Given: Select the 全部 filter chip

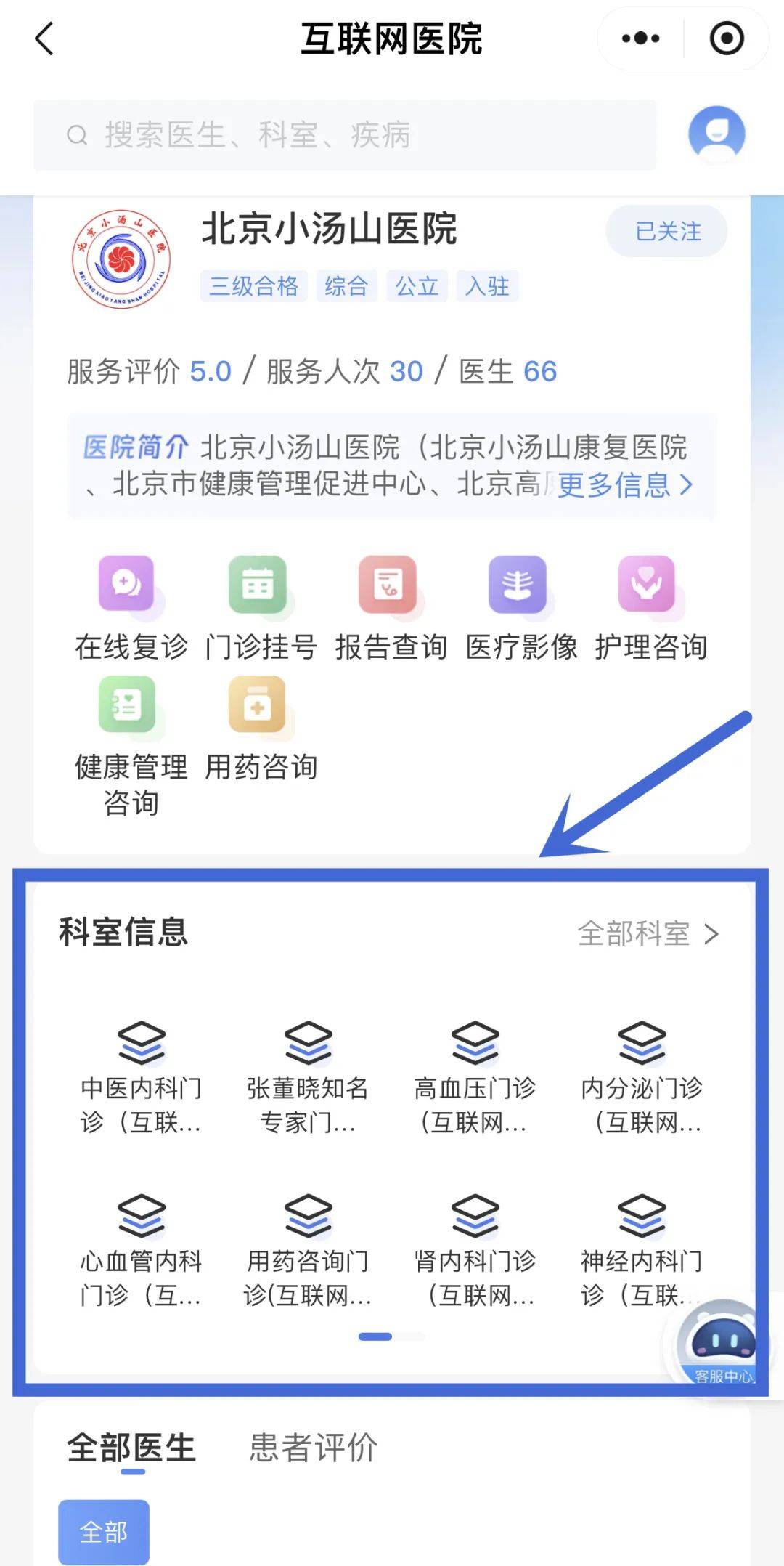Looking at the screenshot, I should (x=104, y=1531).
